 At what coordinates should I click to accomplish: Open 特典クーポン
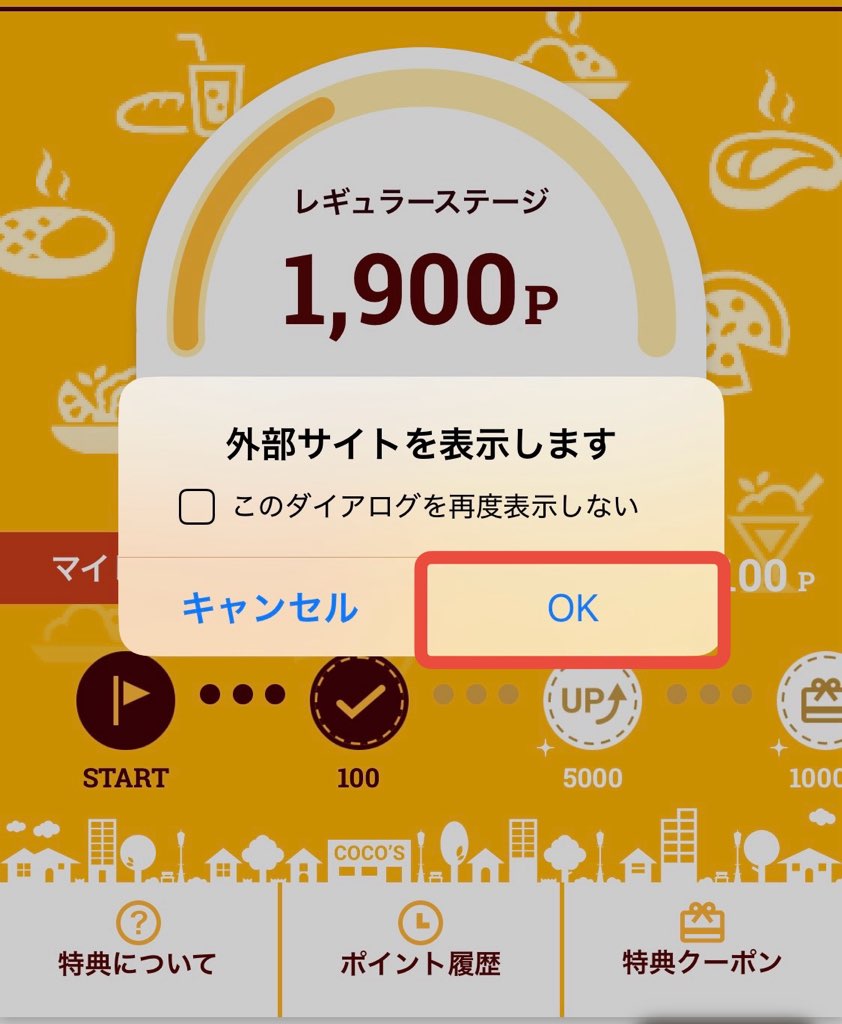702,945
